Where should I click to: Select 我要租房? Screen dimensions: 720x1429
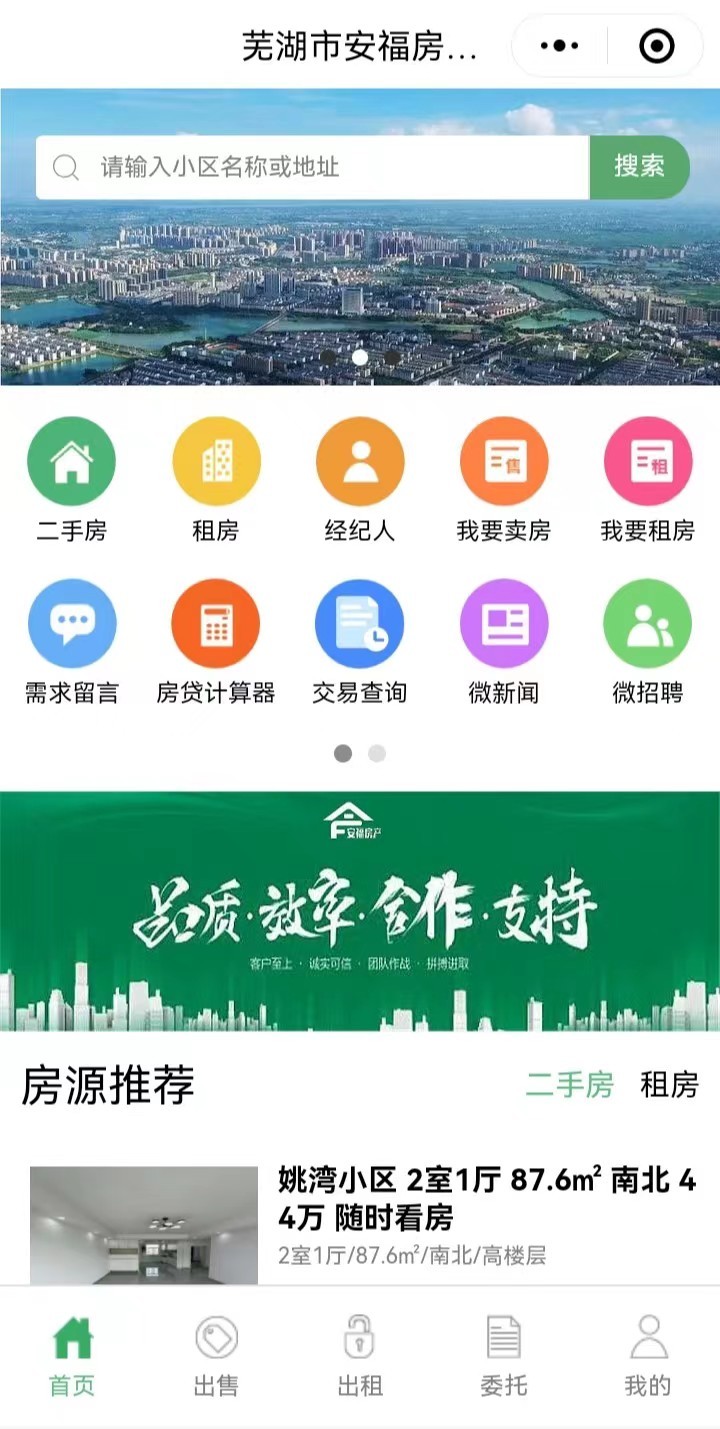click(647, 462)
